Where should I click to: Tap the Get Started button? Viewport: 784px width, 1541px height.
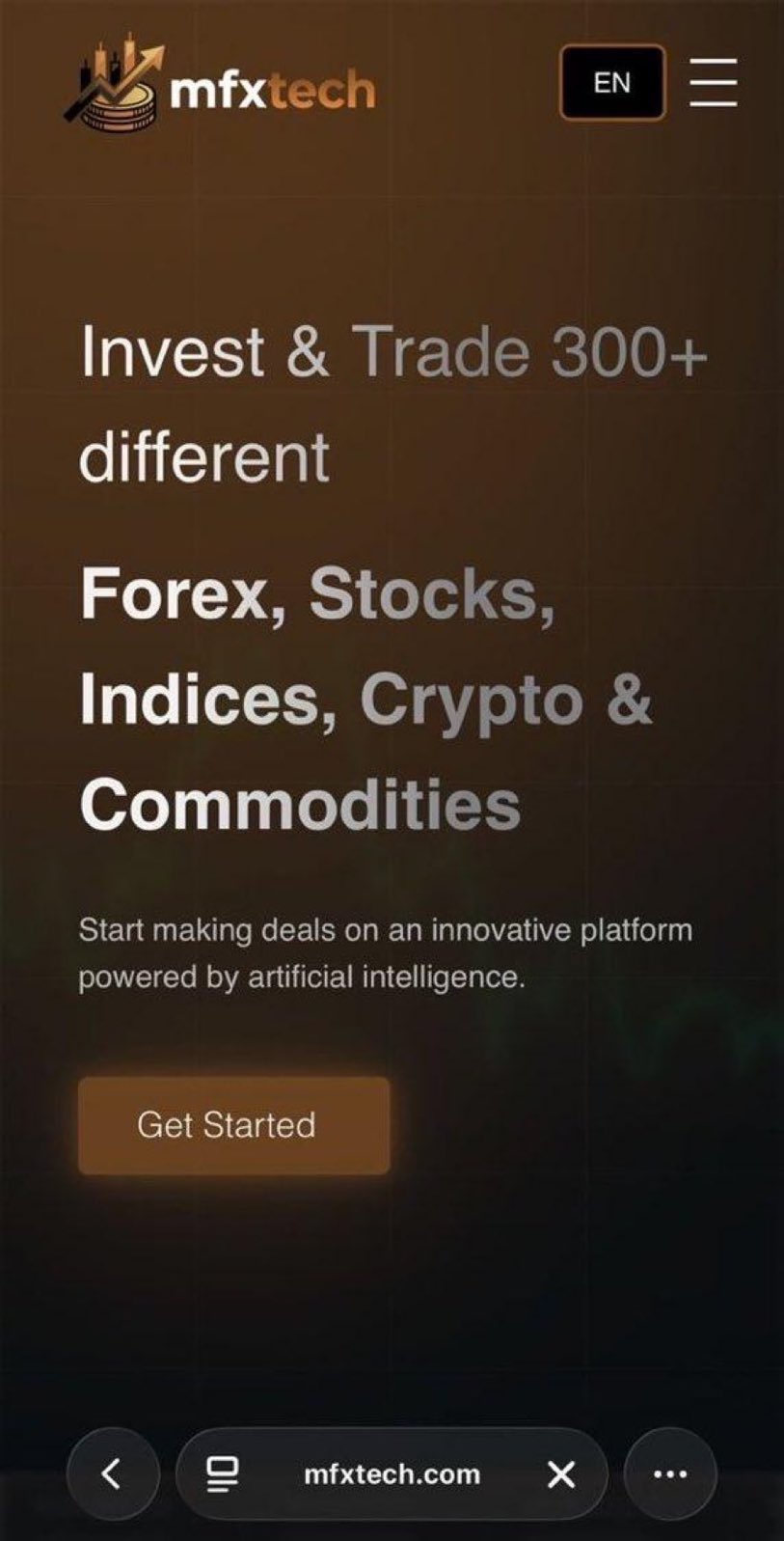coord(233,1125)
